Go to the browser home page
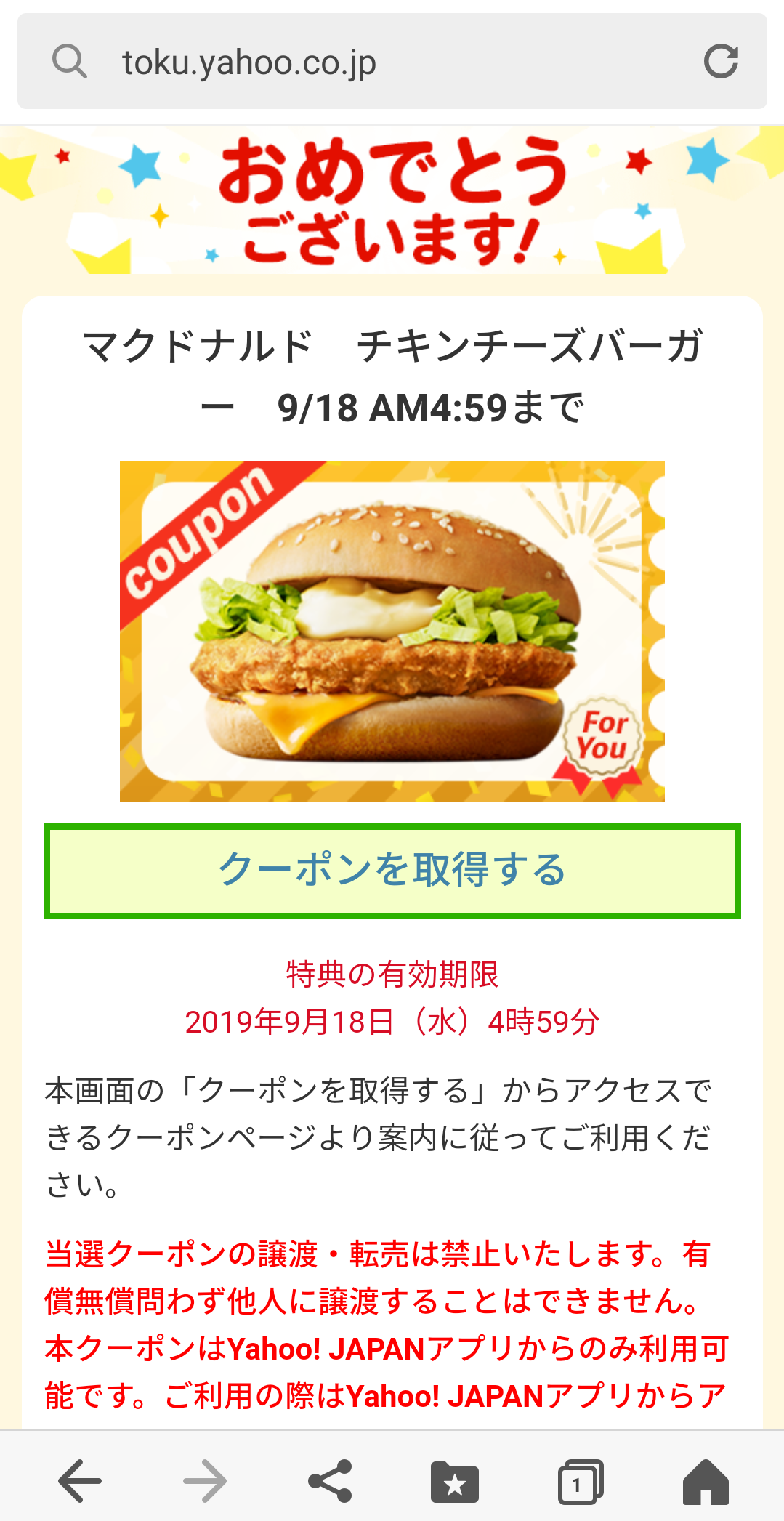The height and width of the screenshot is (1521, 784). [x=706, y=1481]
